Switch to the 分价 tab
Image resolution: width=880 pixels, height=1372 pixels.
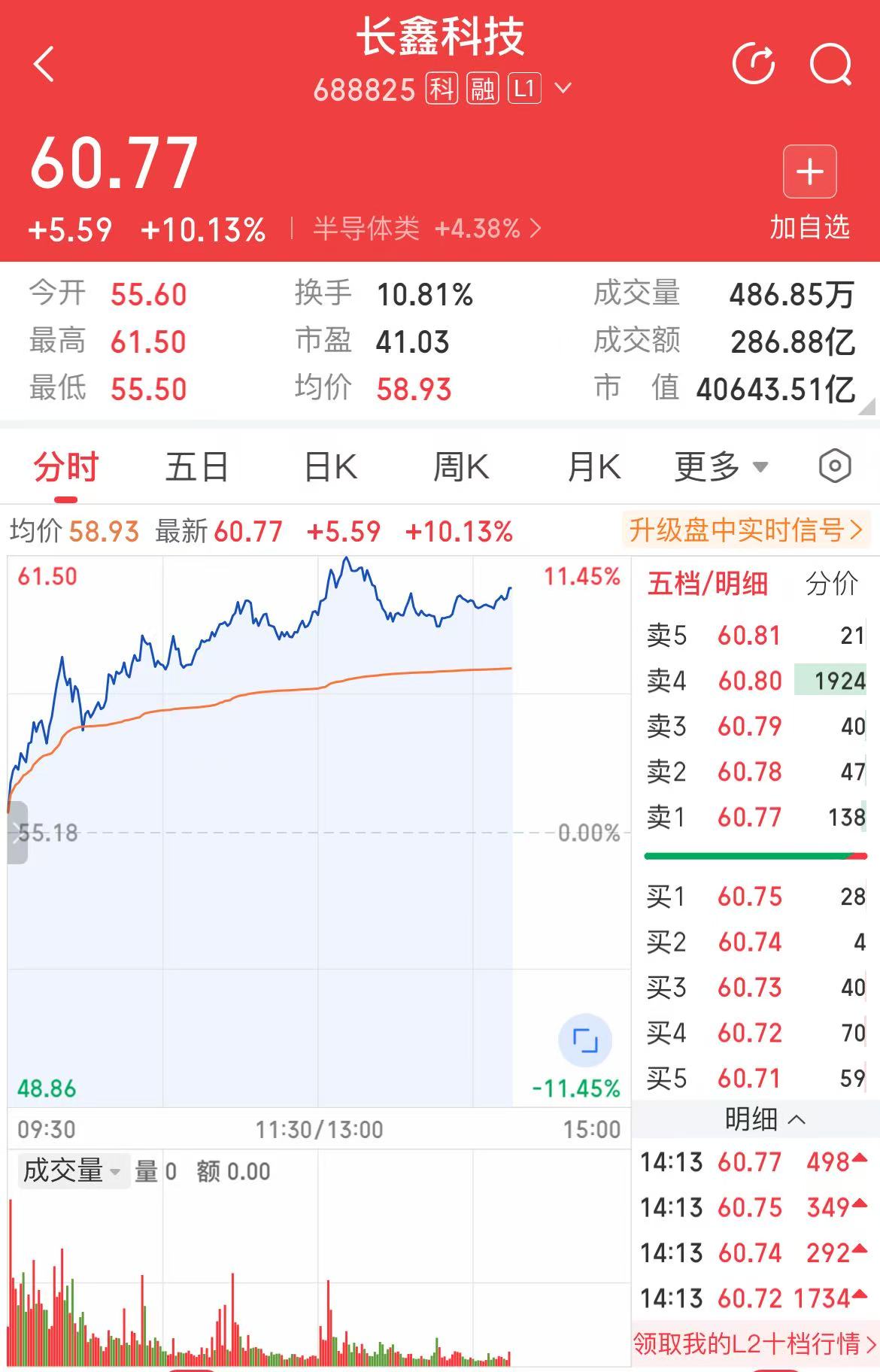(831, 584)
